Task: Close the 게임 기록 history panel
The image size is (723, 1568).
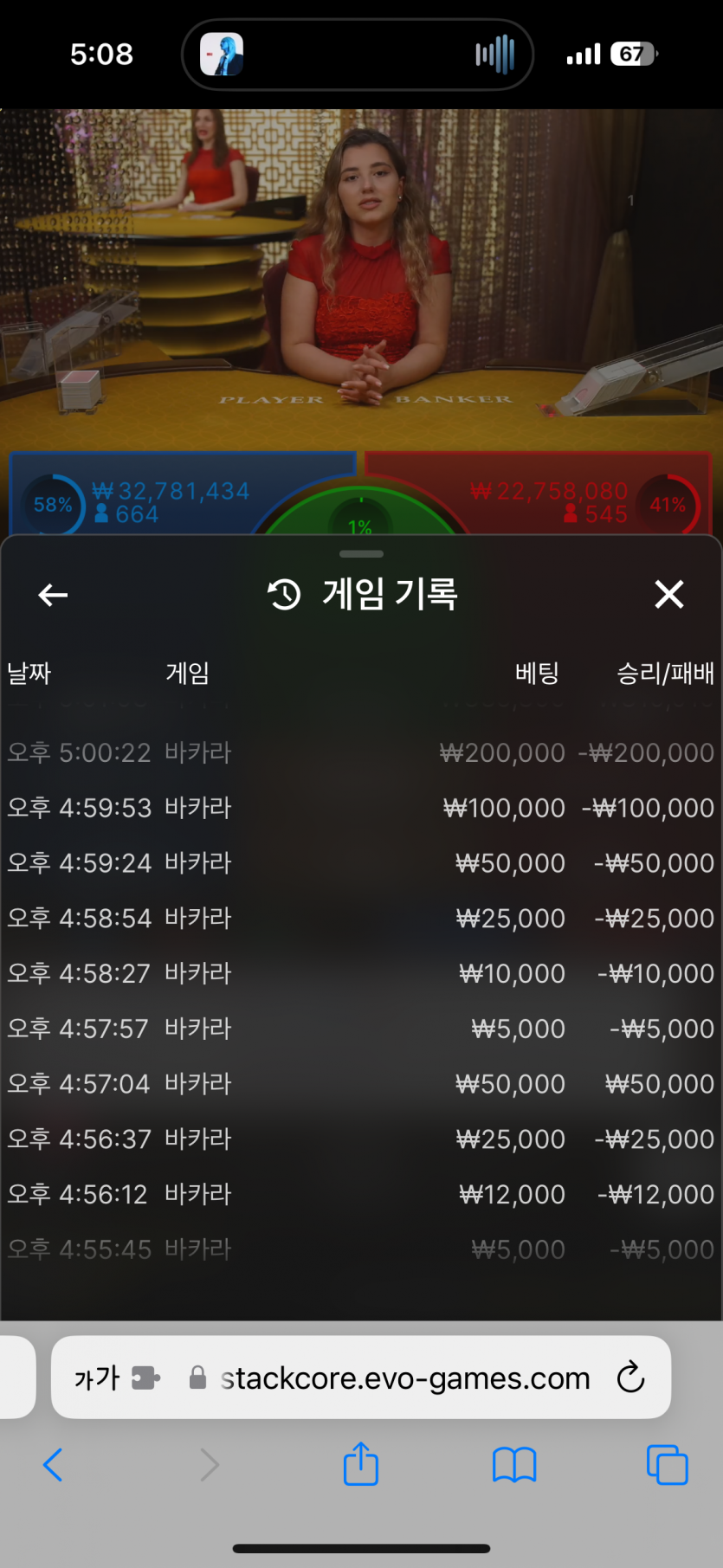Action: coord(669,595)
